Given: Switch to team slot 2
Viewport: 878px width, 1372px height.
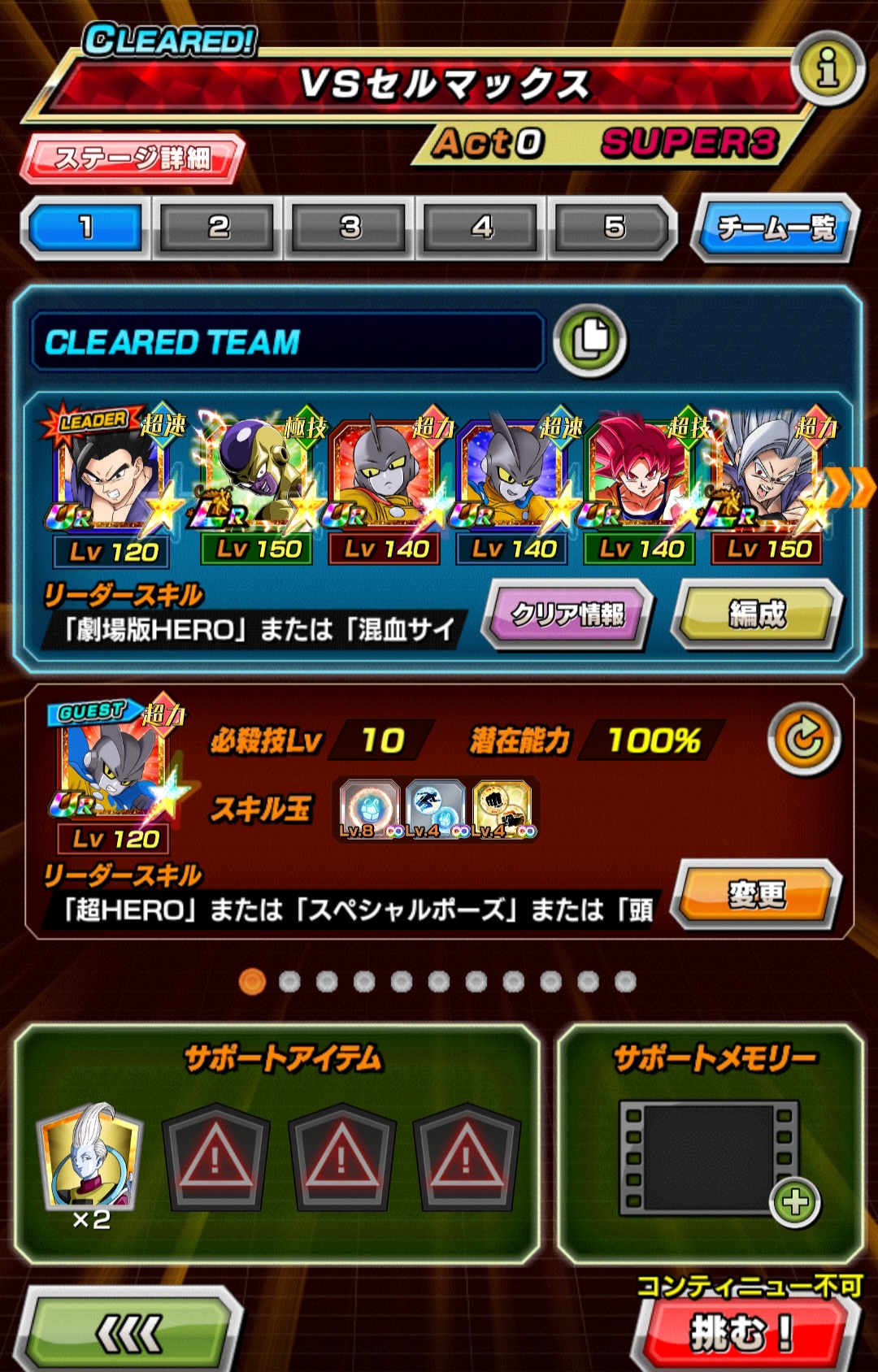Looking at the screenshot, I should (218, 228).
